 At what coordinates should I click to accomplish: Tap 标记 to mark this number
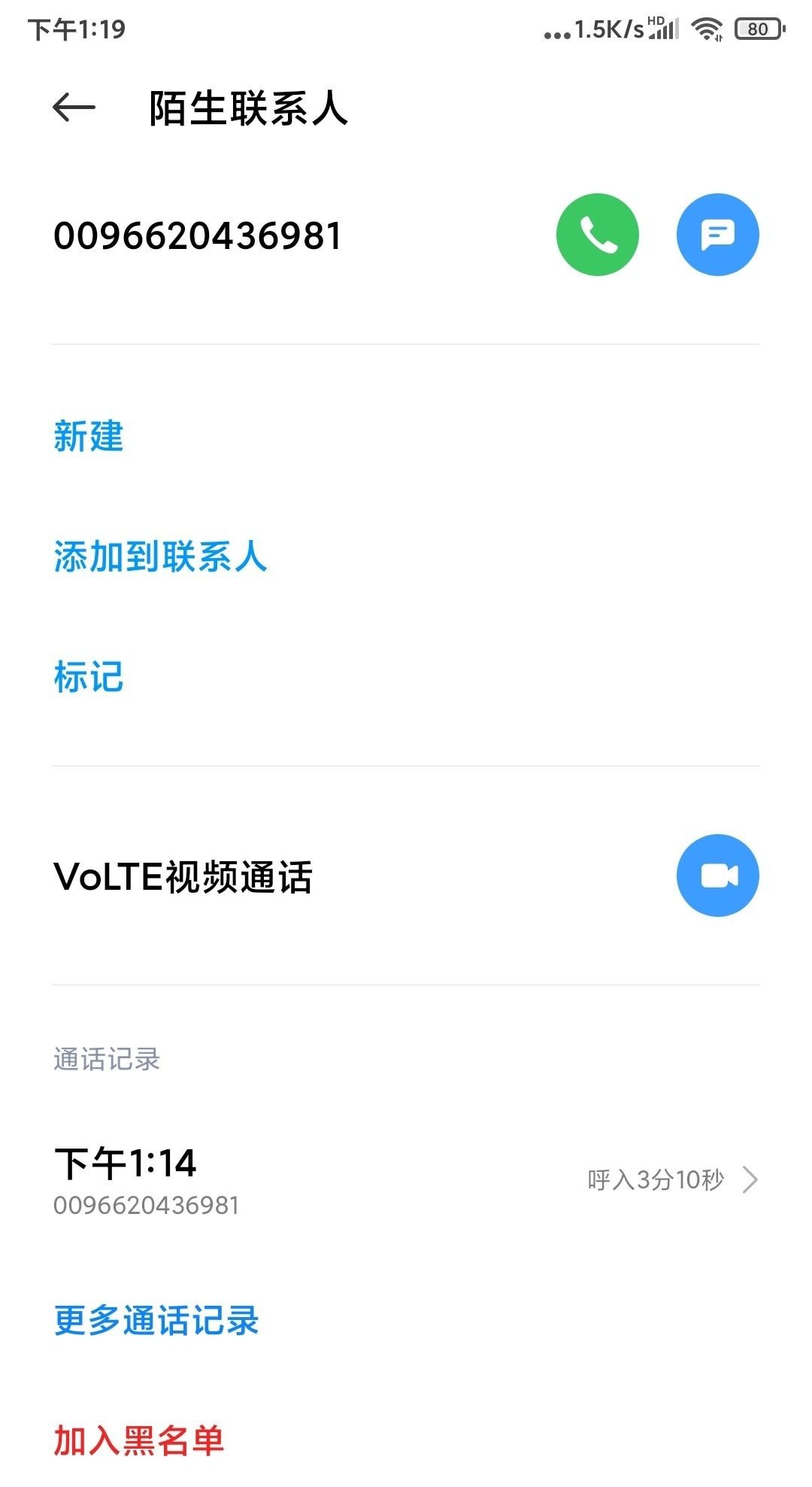click(89, 676)
